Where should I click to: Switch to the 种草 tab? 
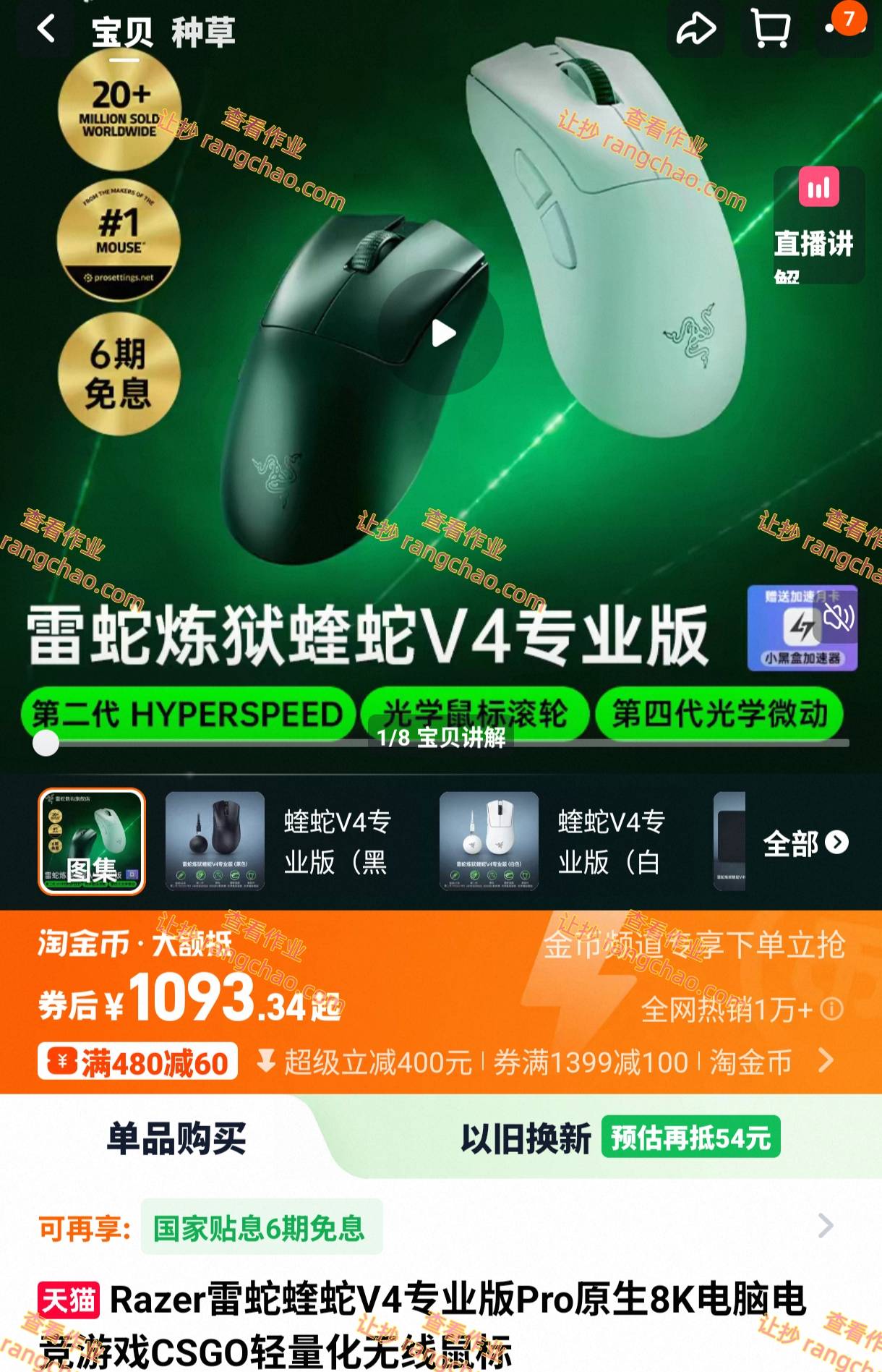coord(203,33)
